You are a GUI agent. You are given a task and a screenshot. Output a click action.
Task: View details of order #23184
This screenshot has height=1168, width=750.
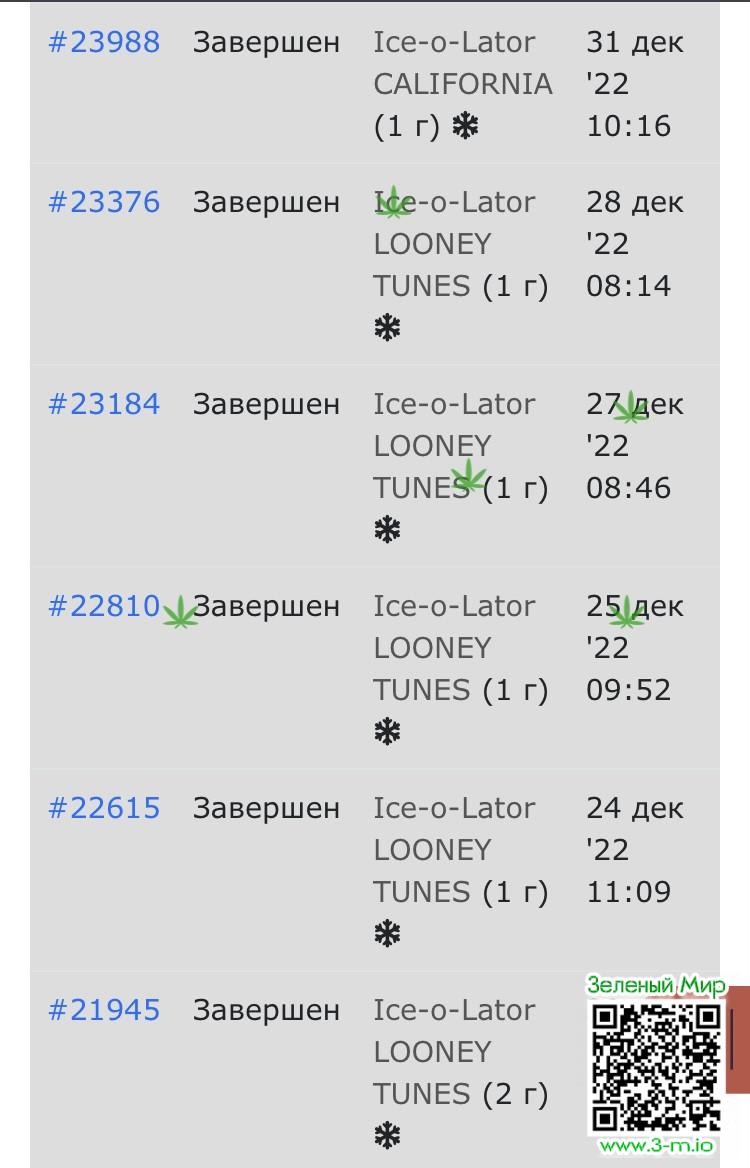pyautogui.click(x=104, y=404)
